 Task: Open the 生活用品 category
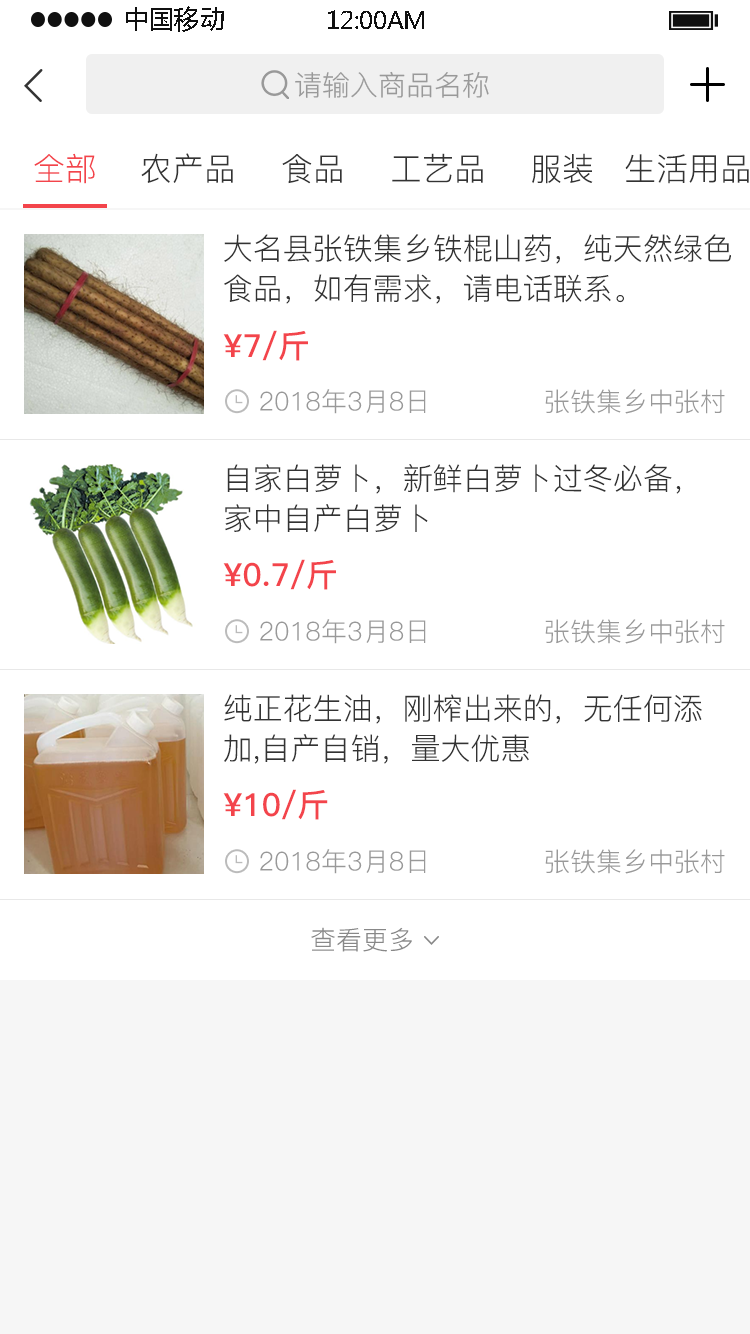pyautogui.click(x=686, y=170)
